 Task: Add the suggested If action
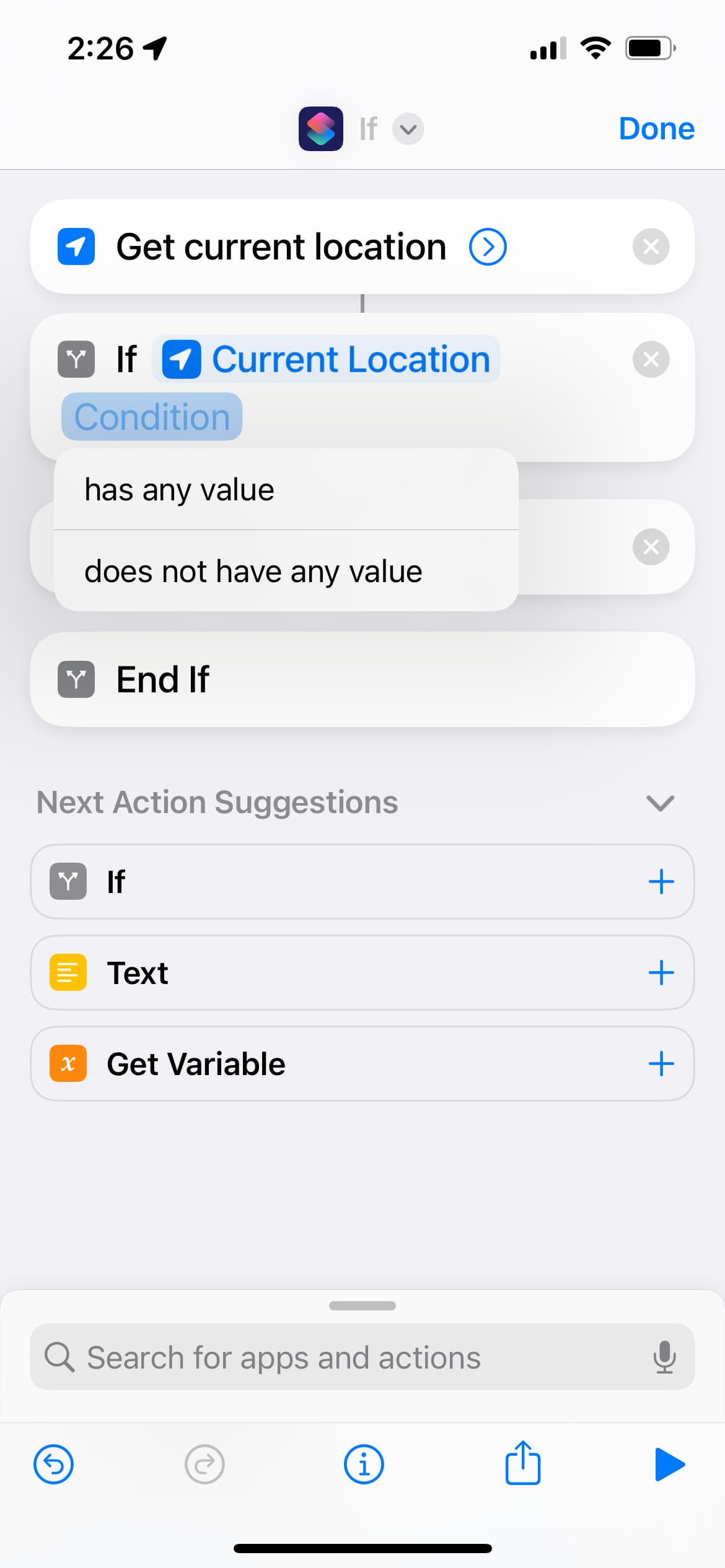point(661,882)
